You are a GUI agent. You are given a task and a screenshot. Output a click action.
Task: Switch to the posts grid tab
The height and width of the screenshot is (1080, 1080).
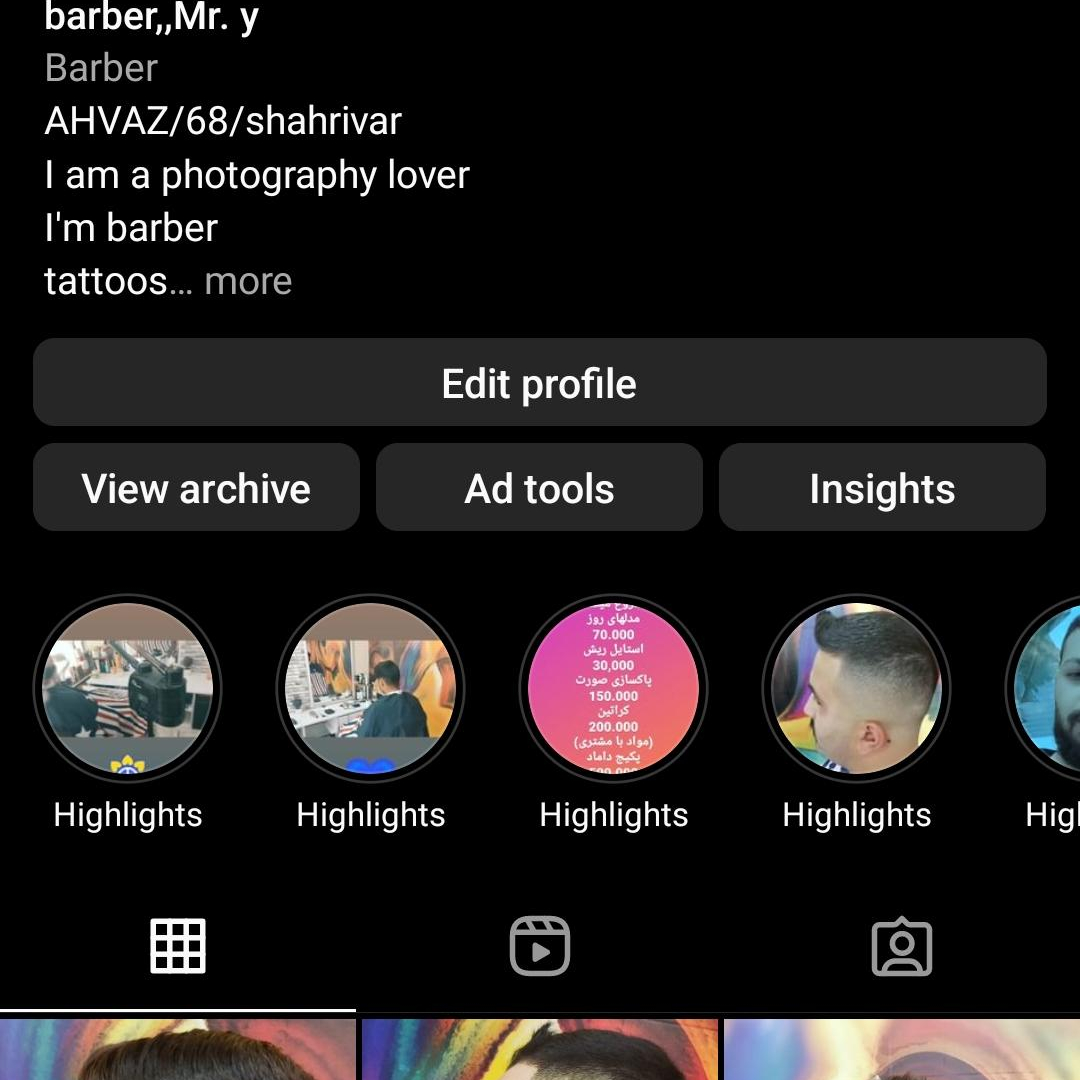(x=178, y=945)
